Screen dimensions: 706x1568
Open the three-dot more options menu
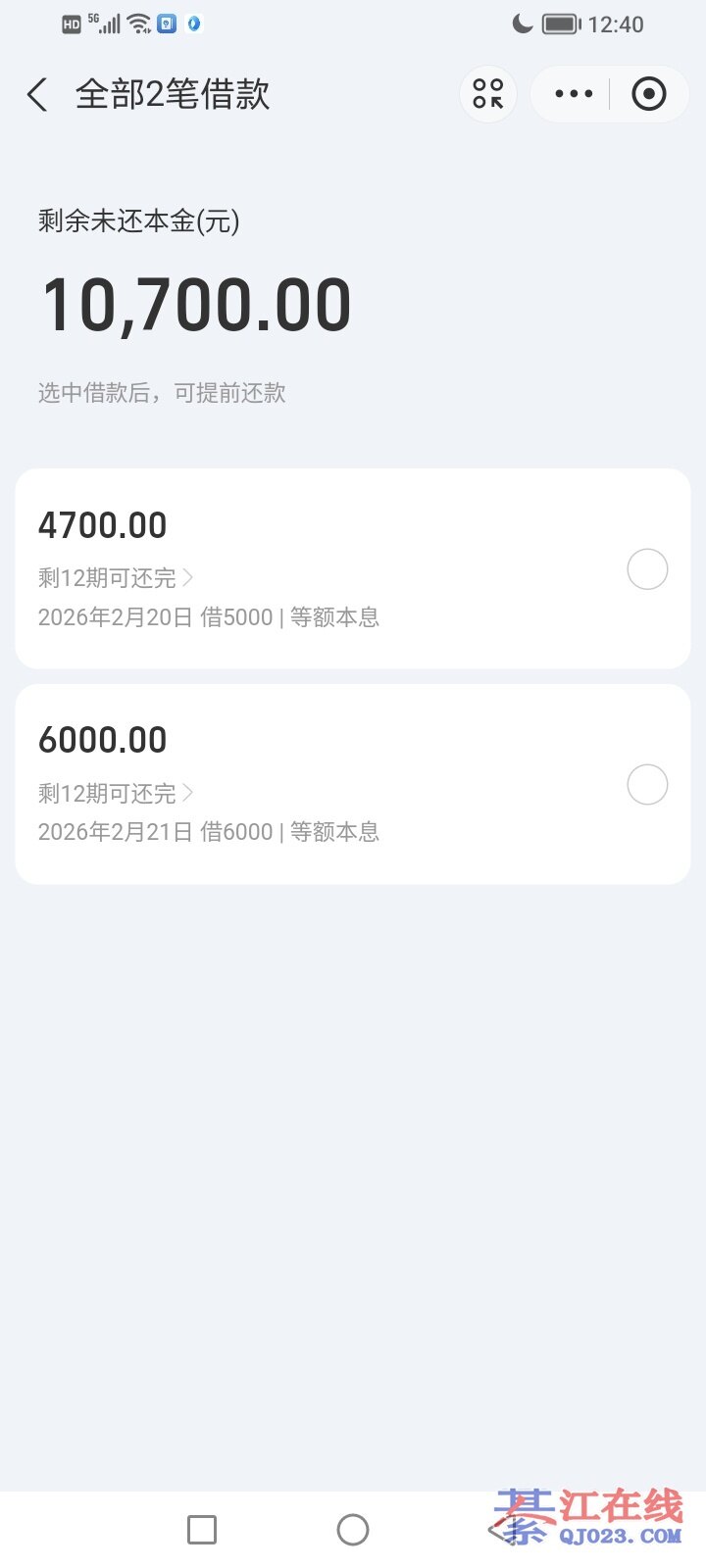[574, 94]
